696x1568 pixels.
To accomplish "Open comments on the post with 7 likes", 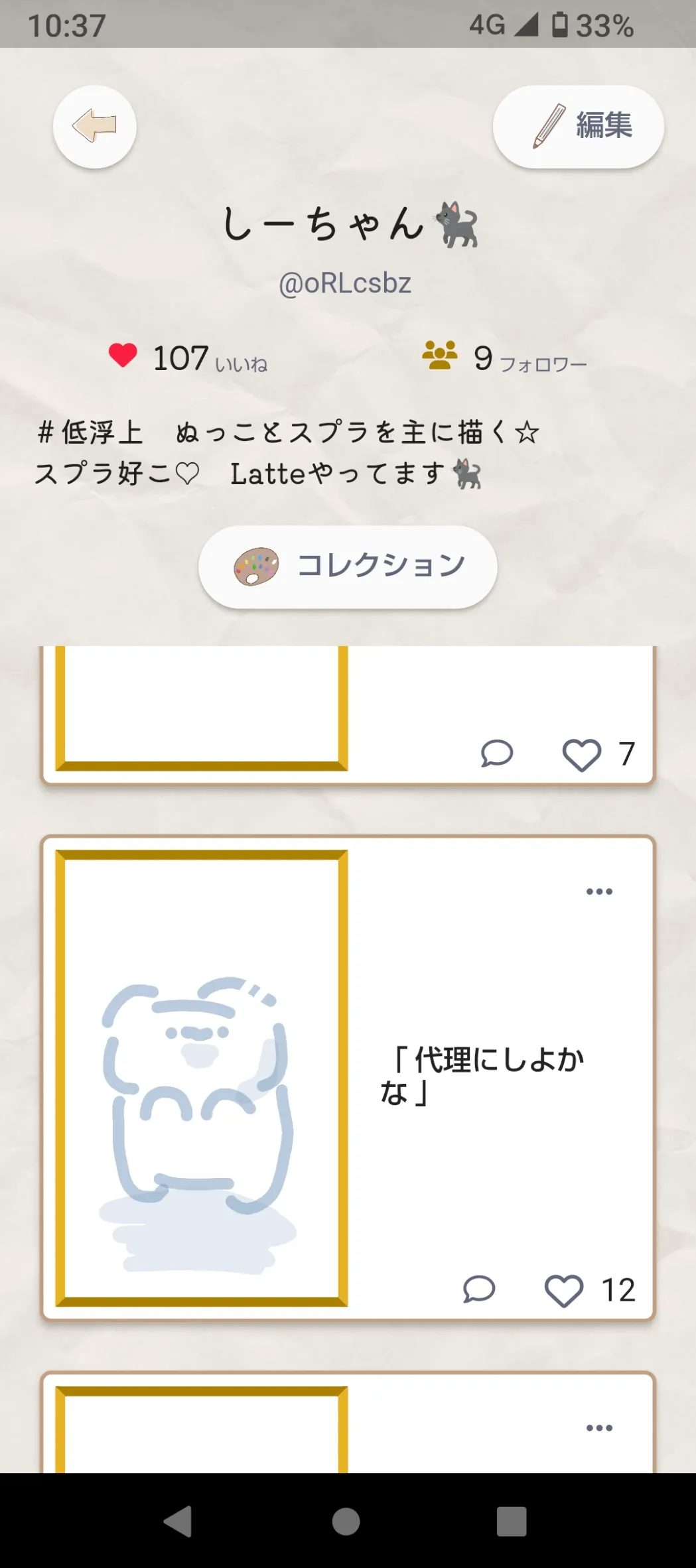I will [497, 753].
